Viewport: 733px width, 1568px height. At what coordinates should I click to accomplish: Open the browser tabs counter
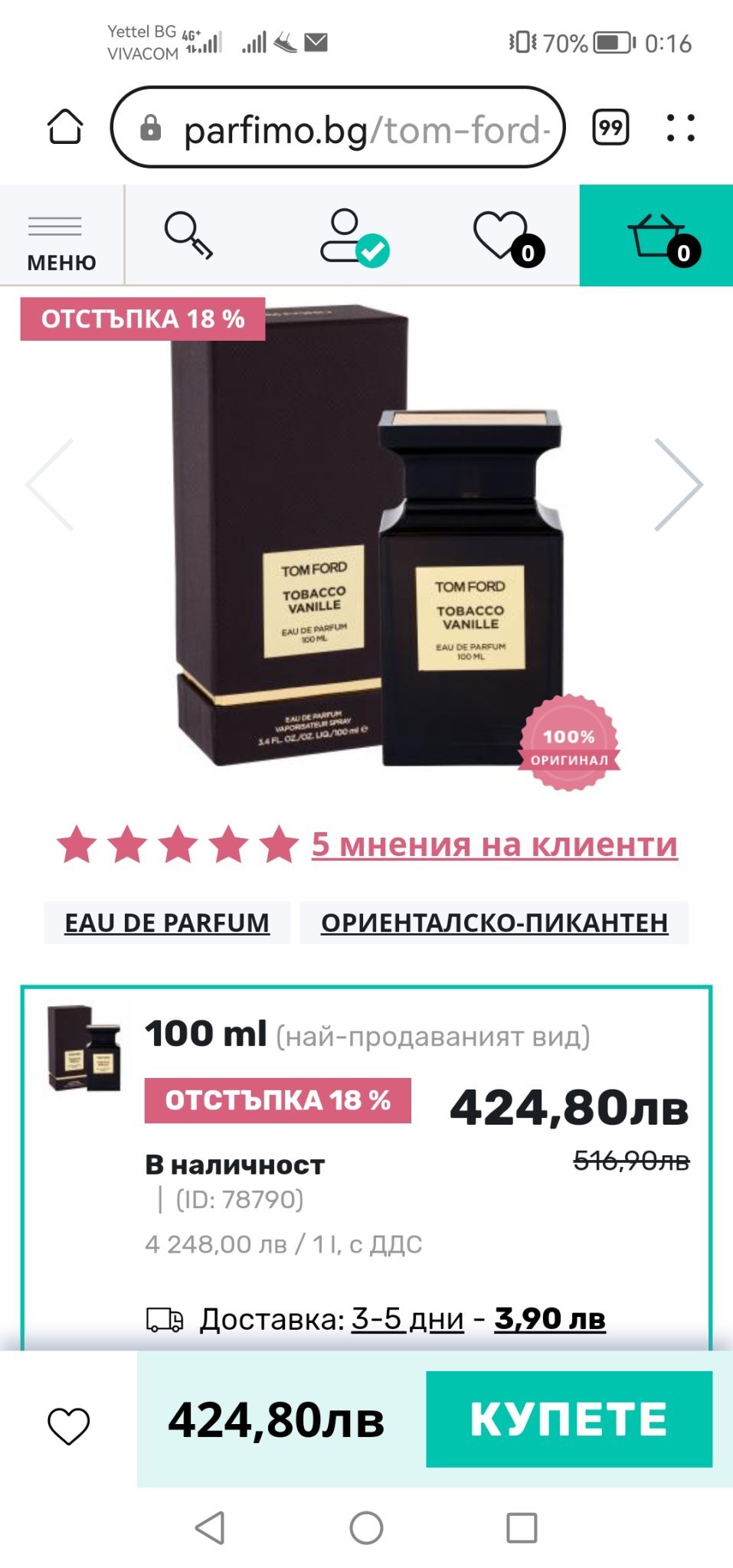610,128
